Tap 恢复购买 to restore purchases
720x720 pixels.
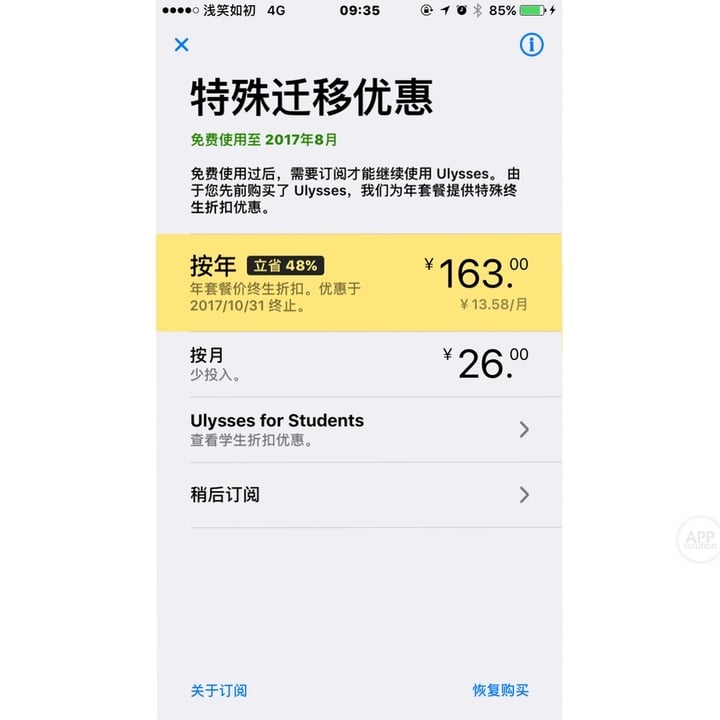[500, 690]
